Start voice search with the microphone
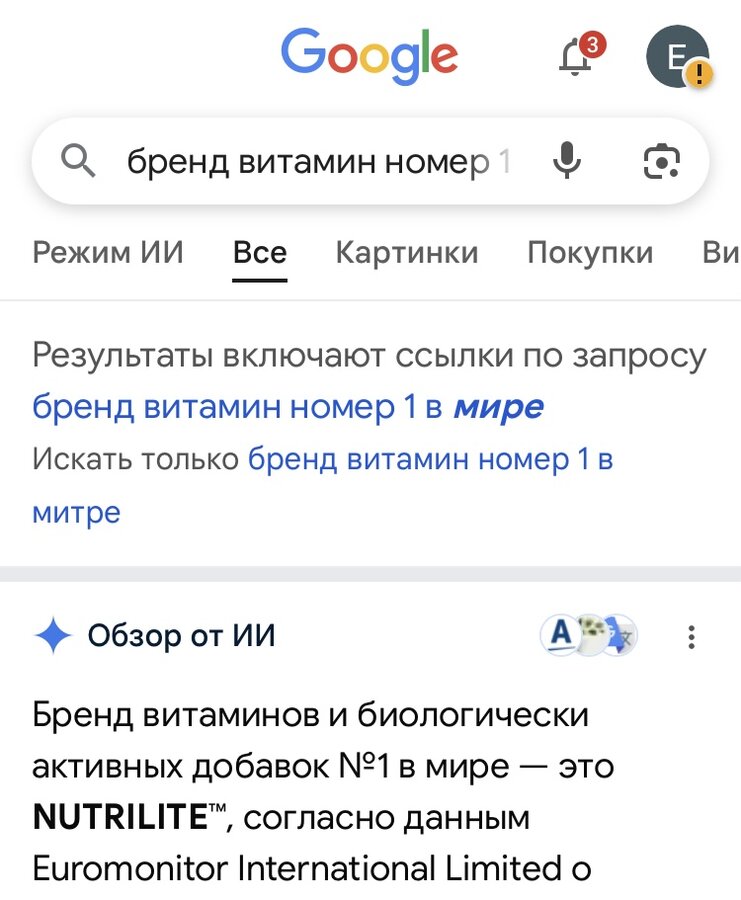Viewport: 741px width, 900px height. tap(567, 161)
